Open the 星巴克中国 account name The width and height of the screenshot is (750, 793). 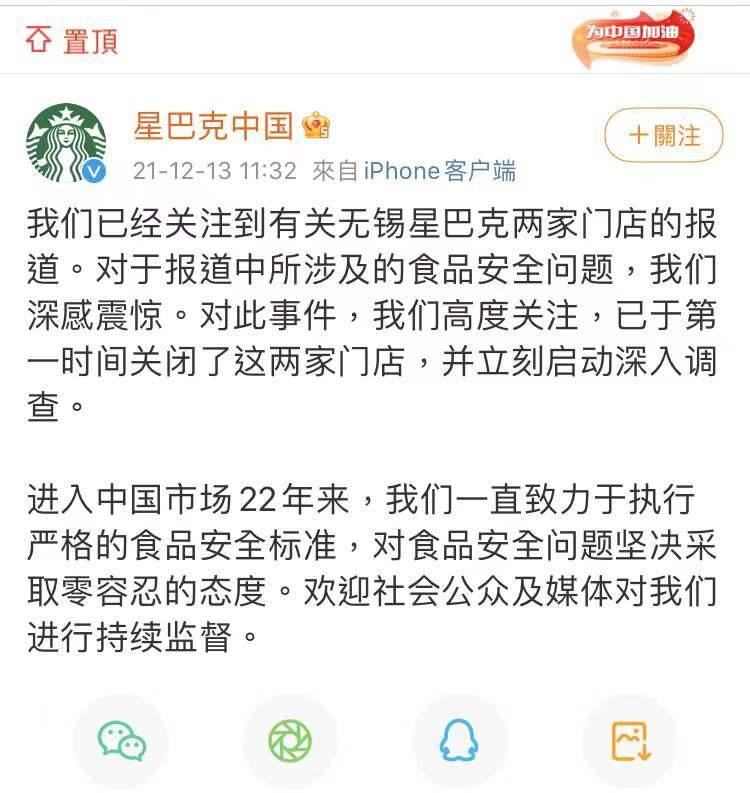(x=213, y=126)
